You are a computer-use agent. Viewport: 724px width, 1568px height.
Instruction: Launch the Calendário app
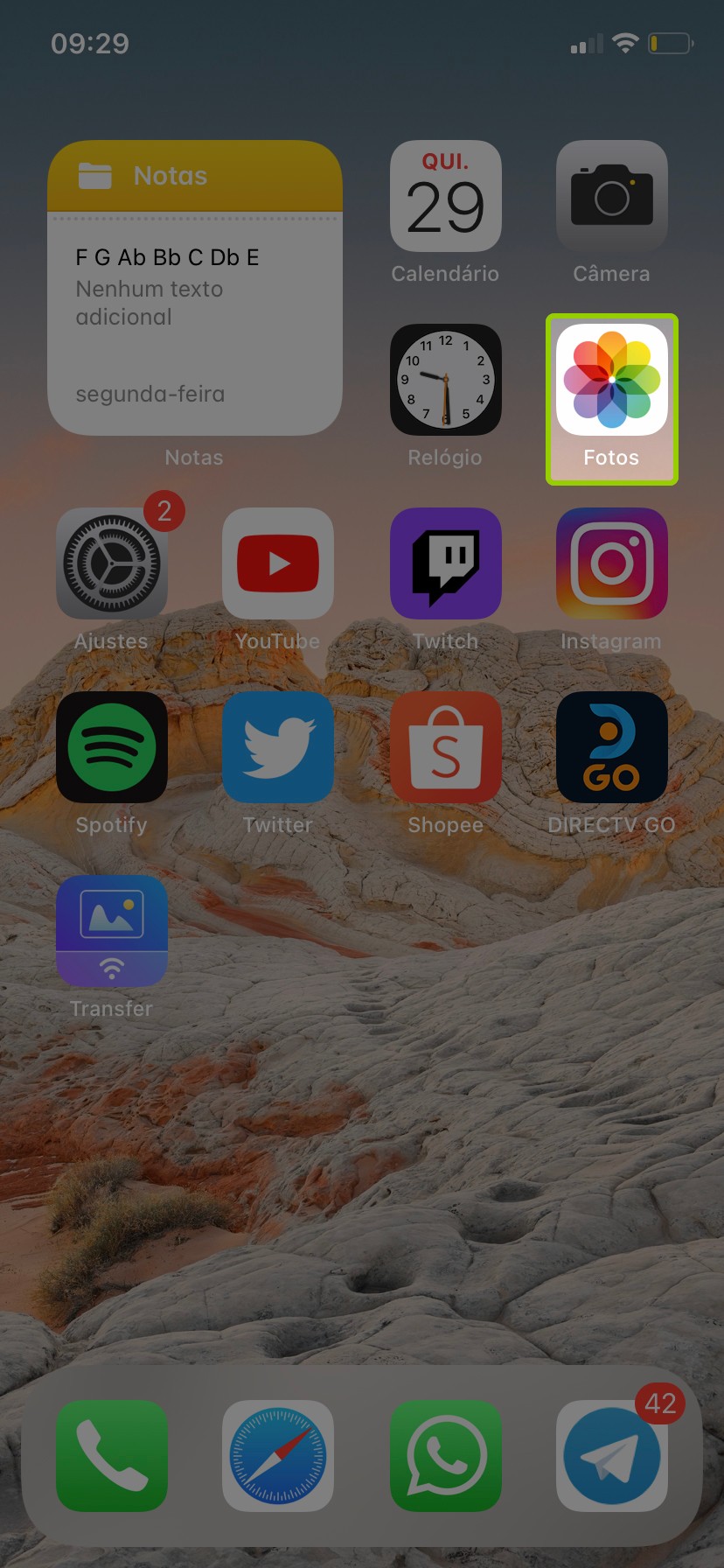click(x=445, y=197)
